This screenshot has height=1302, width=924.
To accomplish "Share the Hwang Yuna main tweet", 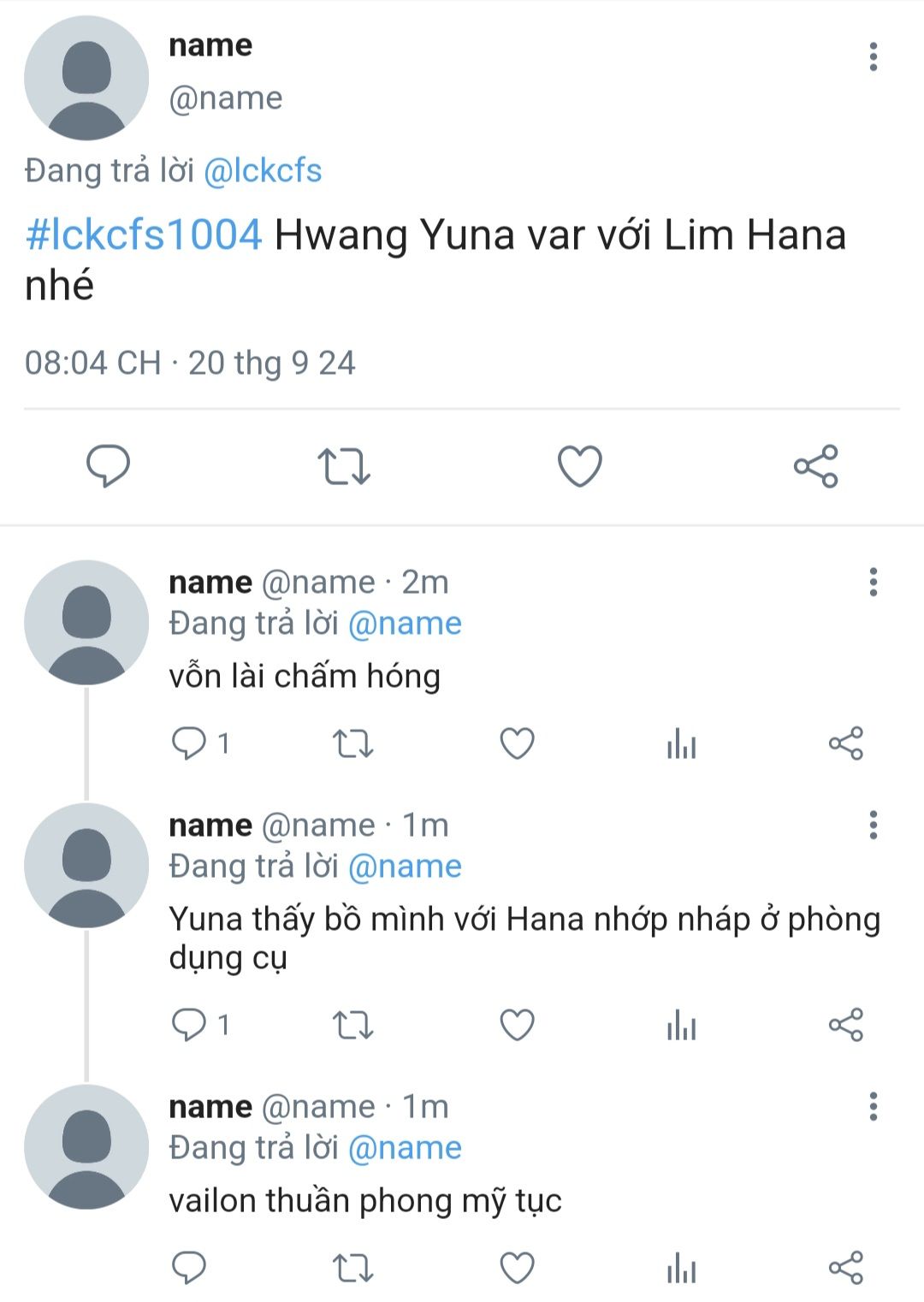I will click(x=816, y=466).
